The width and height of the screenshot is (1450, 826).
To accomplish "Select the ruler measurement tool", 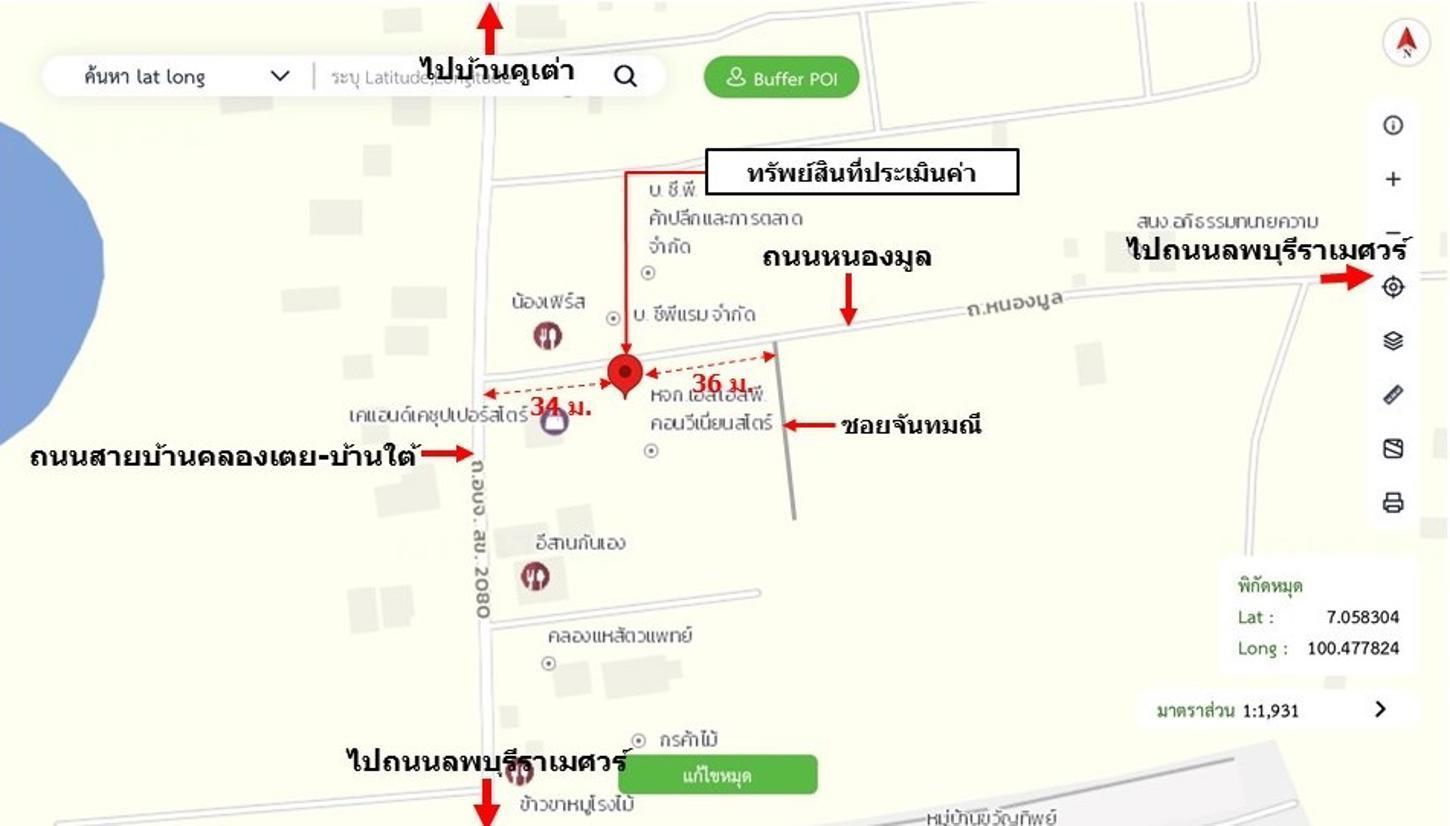I will point(1393,395).
